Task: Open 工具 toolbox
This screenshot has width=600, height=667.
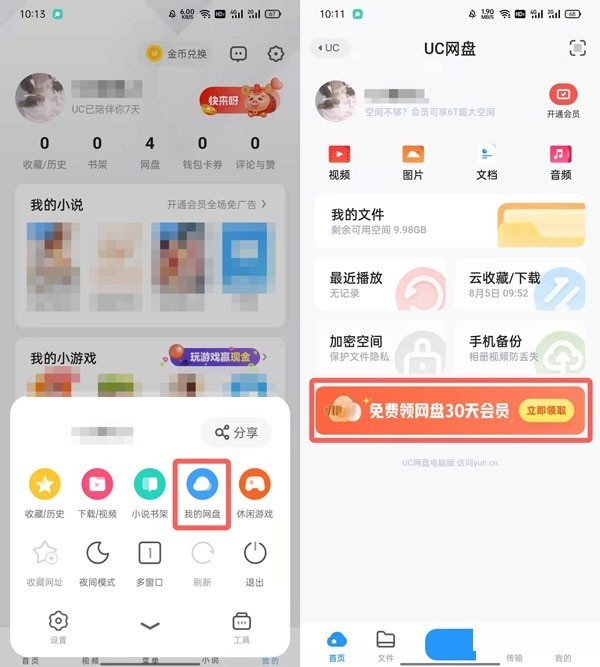Action: [241, 625]
